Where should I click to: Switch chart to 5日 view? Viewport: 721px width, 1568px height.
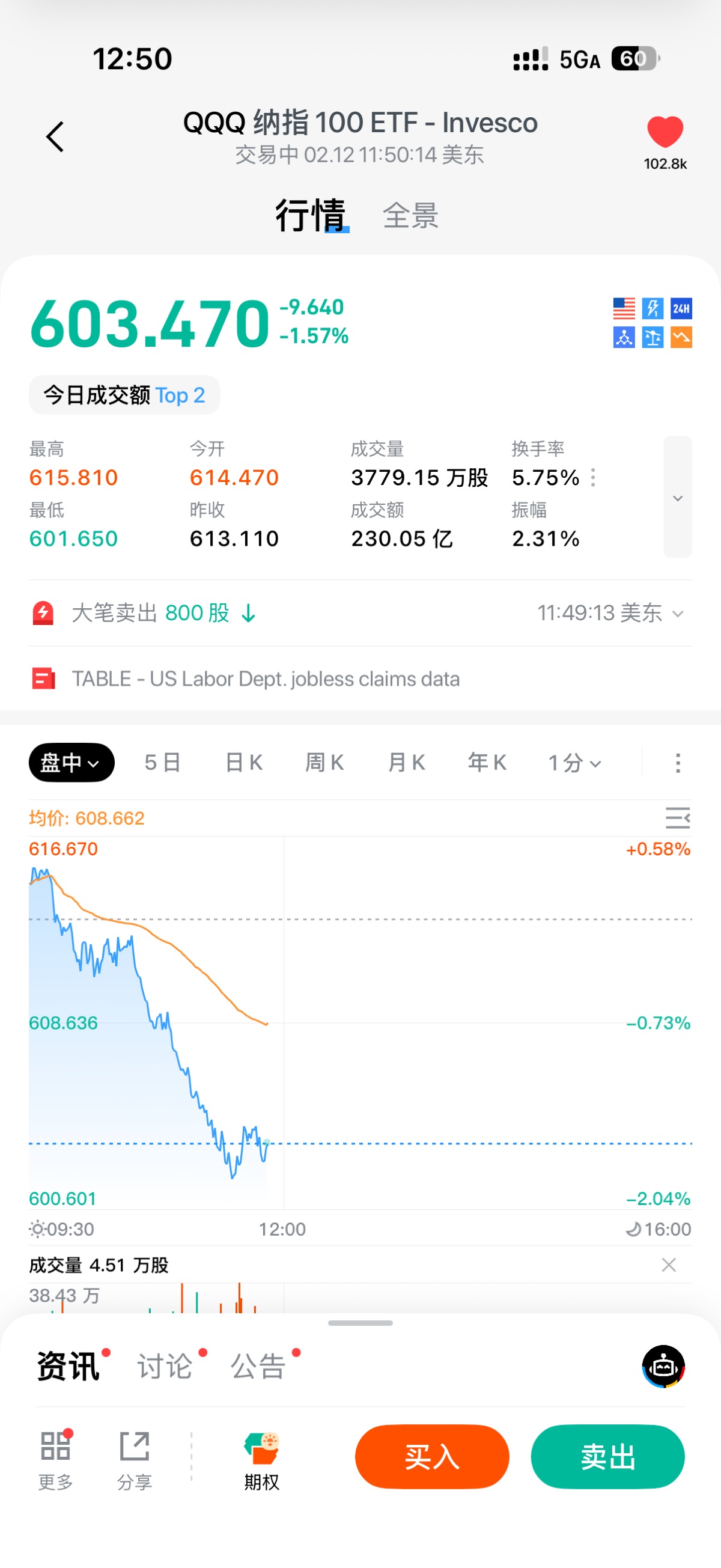pos(162,762)
